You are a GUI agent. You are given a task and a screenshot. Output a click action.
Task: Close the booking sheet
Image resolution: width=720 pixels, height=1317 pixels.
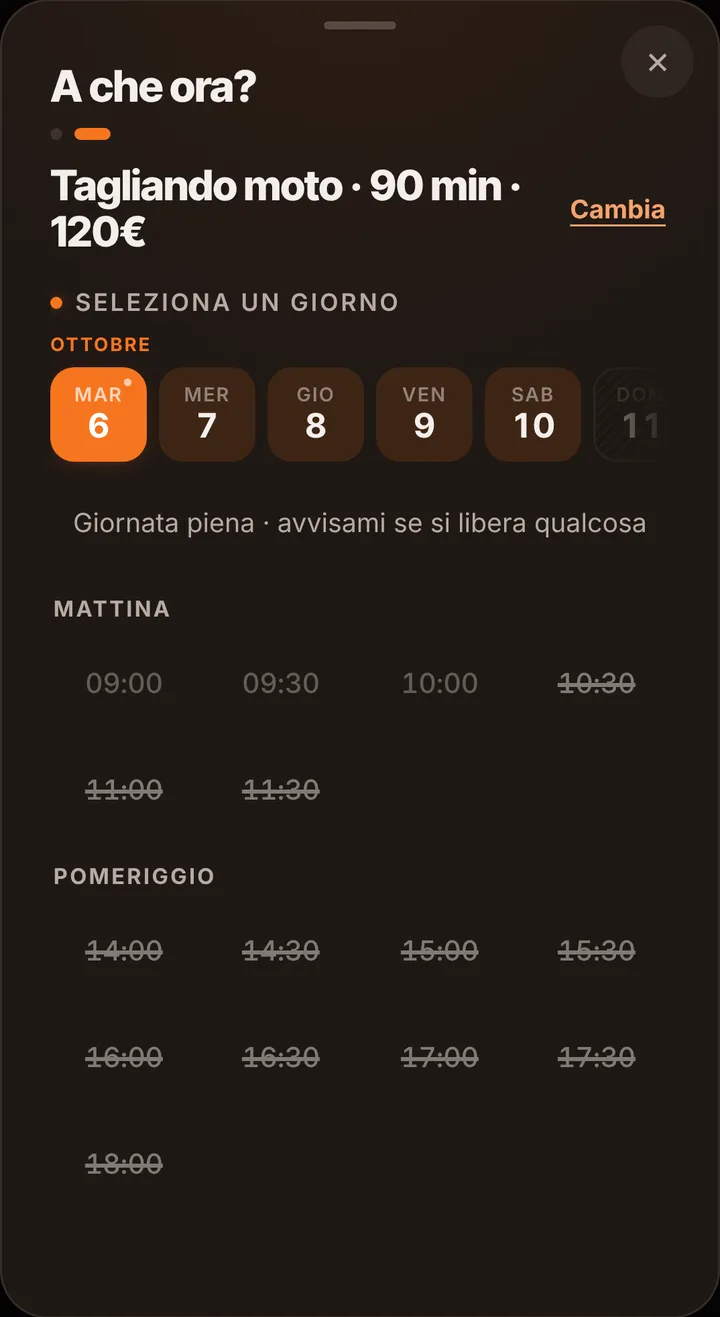point(657,62)
